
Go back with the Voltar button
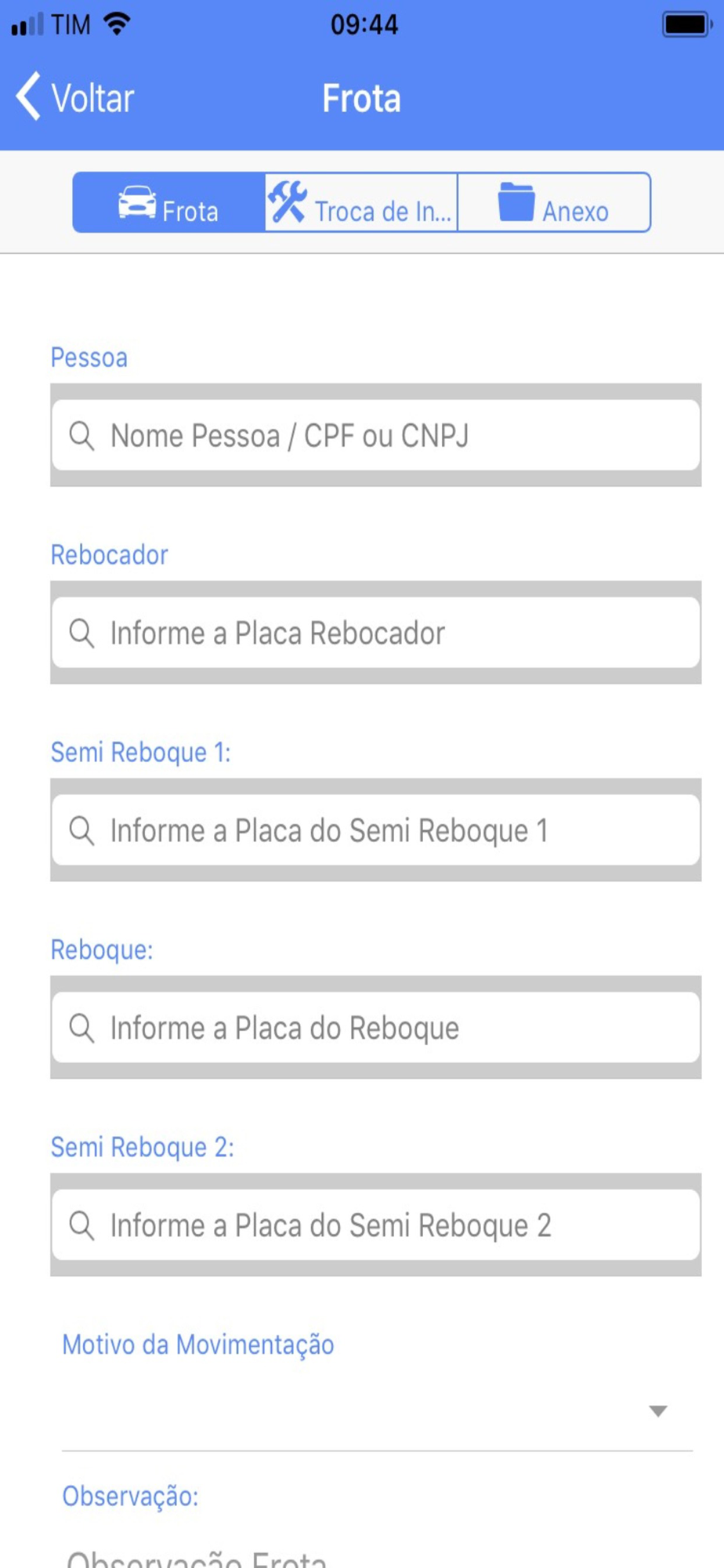pyautogui.click(x=75, y=98)
